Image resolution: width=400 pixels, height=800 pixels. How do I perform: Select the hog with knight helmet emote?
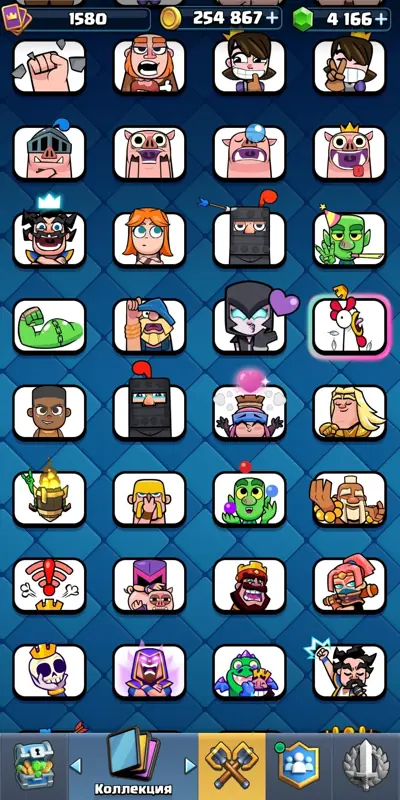49,153
